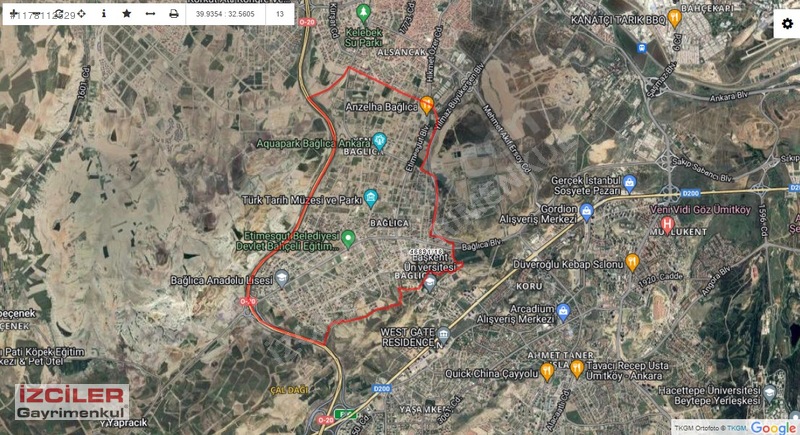Open the info tool

pos(104,14)
